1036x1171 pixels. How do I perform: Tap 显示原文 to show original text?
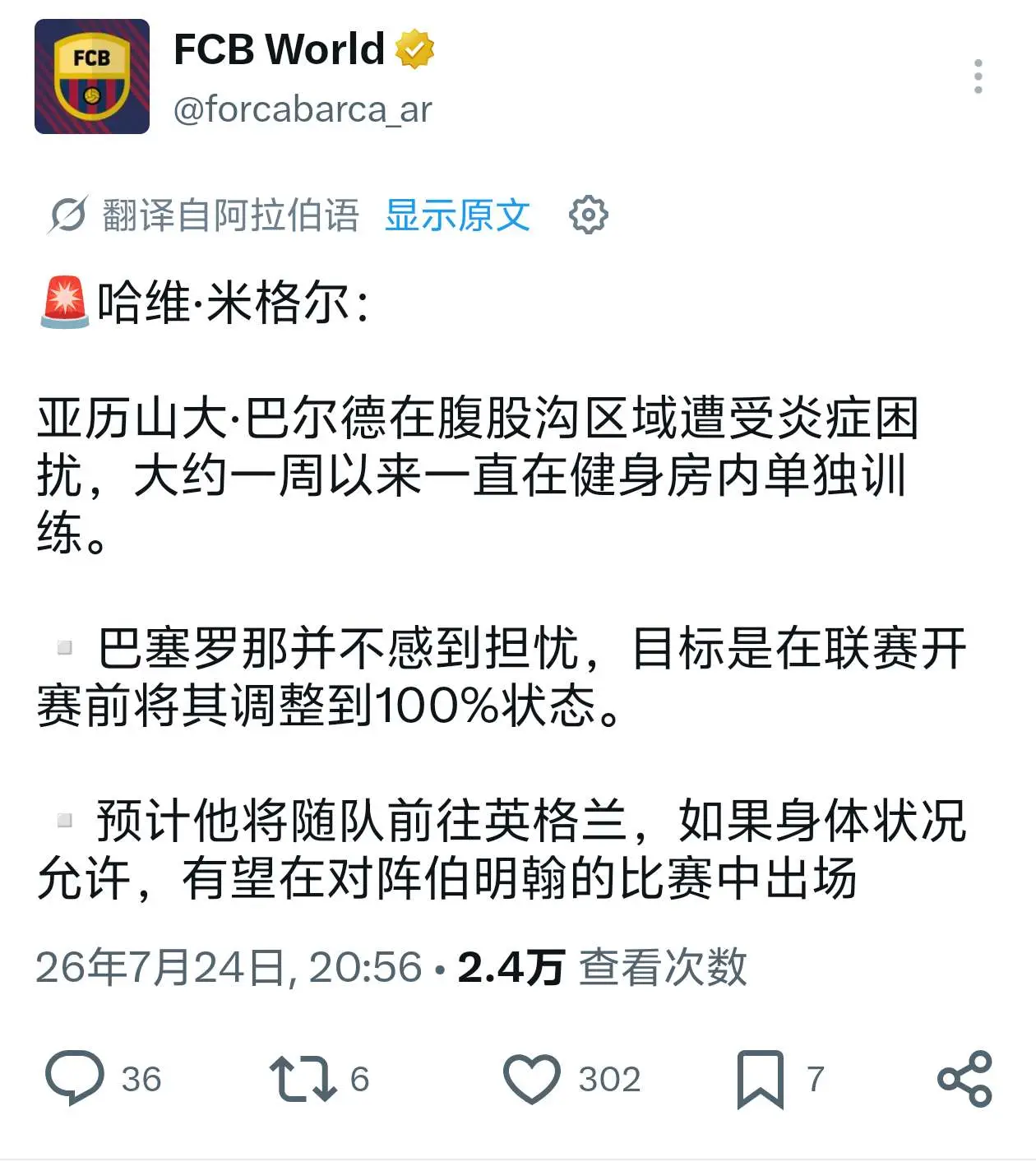click(457, 215)
